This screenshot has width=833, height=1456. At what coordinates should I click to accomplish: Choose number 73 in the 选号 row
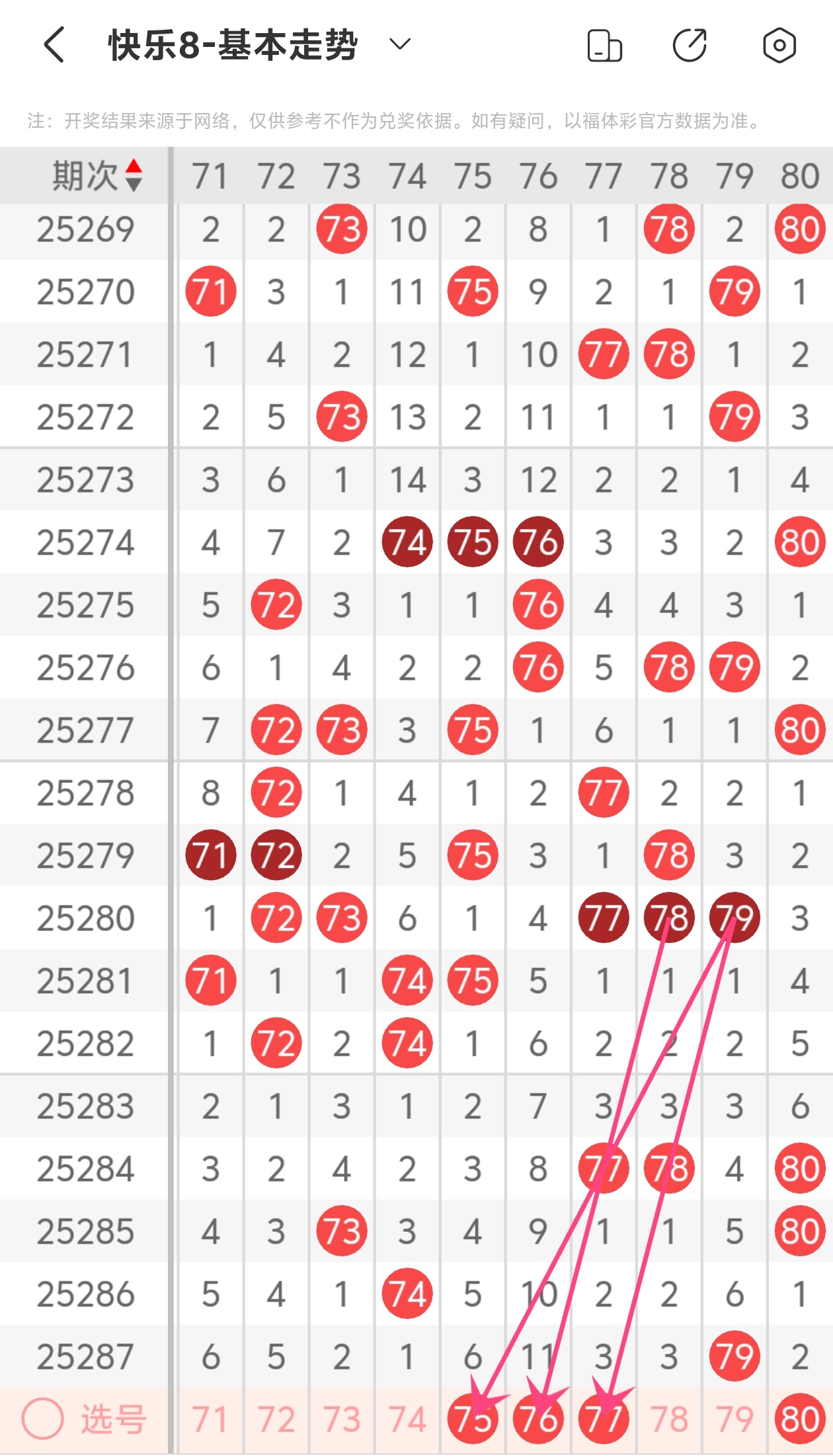[x=341, y=1419]
